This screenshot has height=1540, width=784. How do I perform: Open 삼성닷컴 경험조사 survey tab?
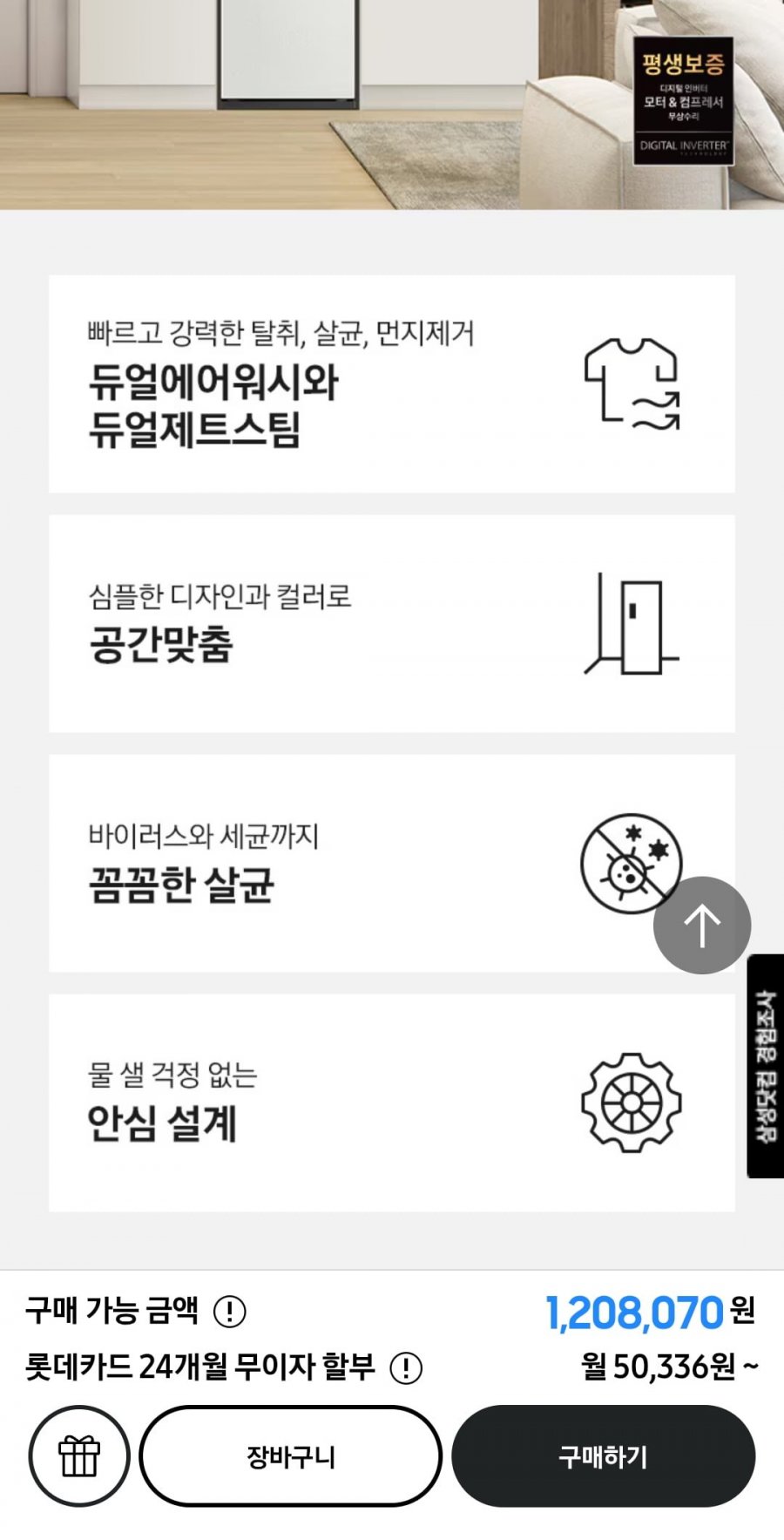765,1066
